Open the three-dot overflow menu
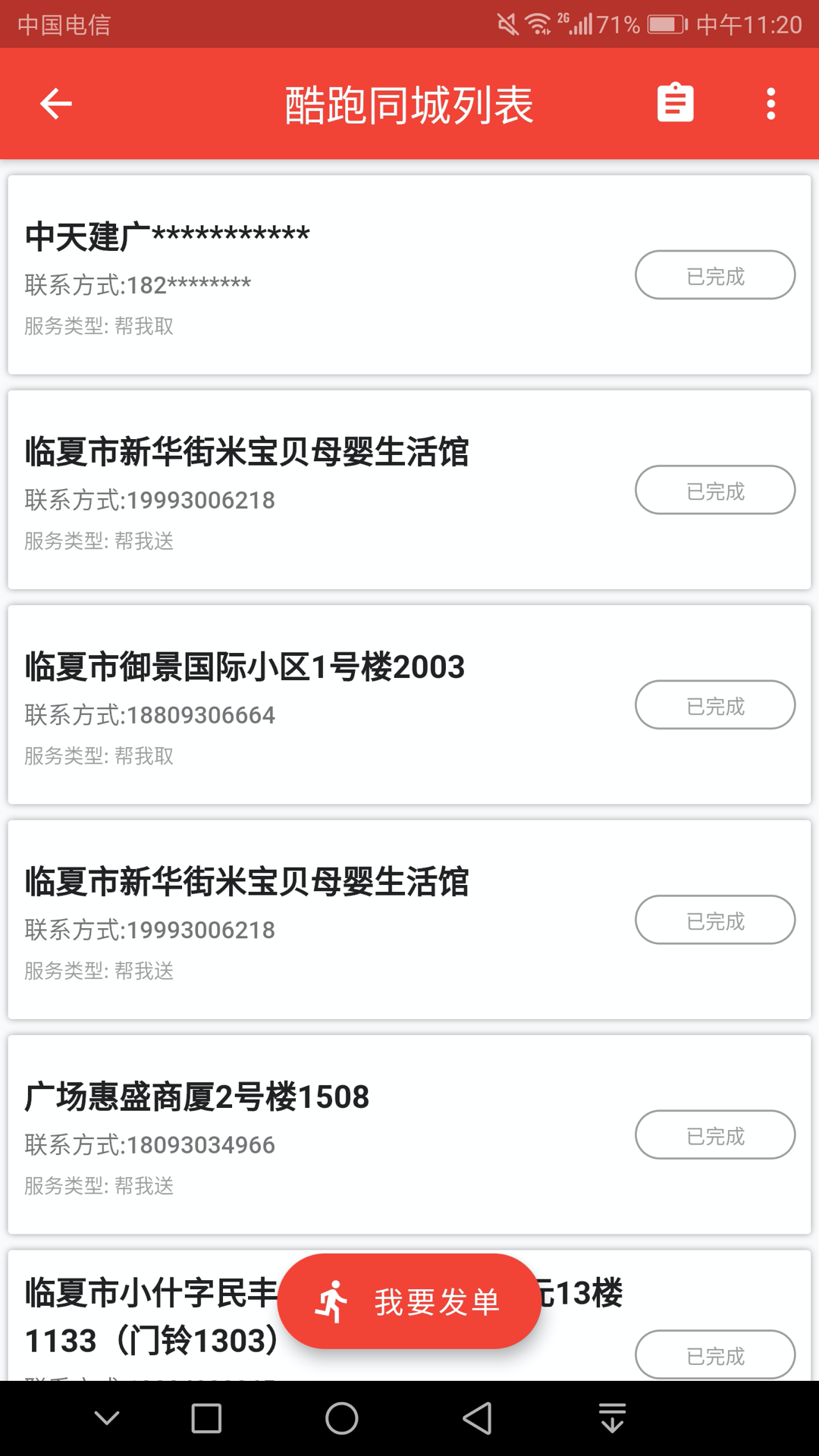The width and height of the screenshot is (819, 1456). [771, 103]
